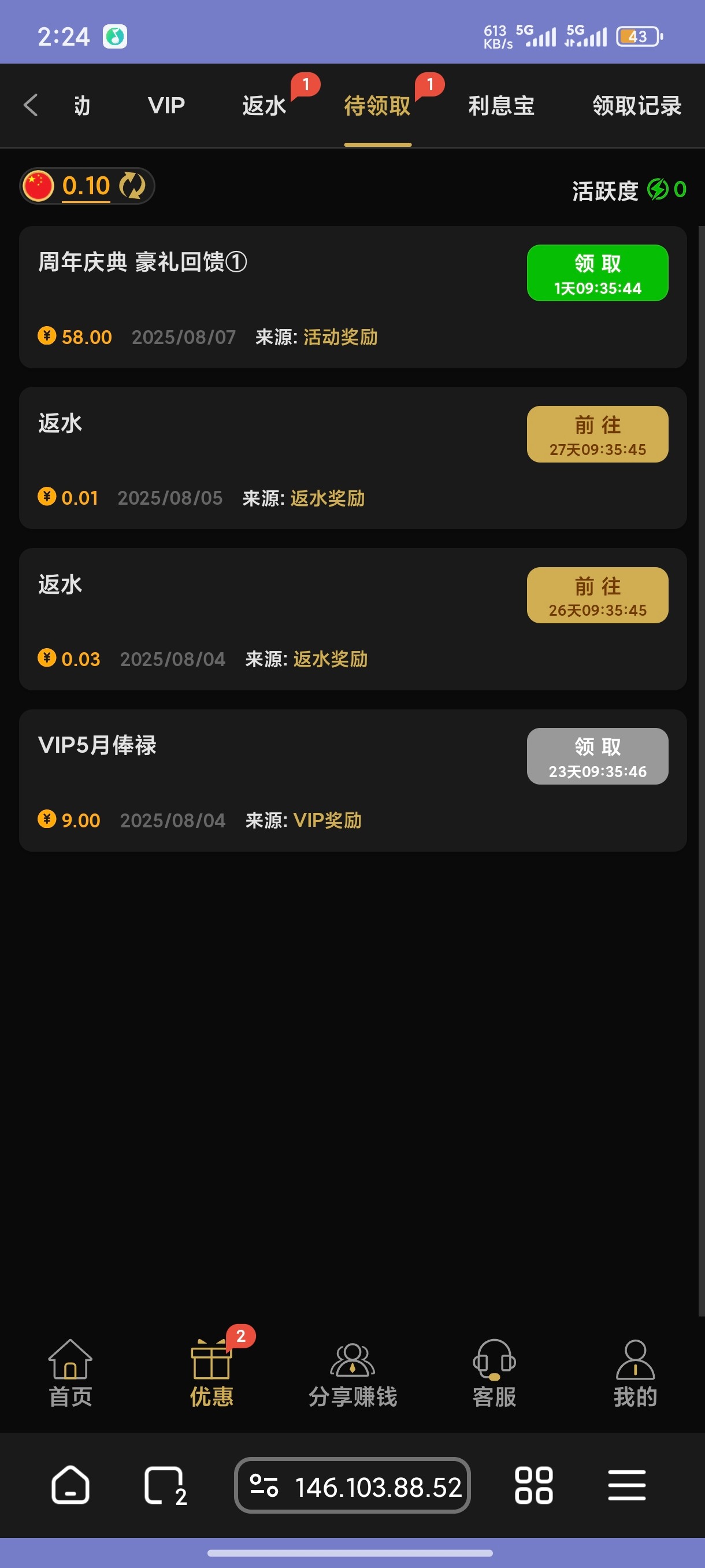Tap 前往 for the 0.01 返水 reward
This screenshot has width=705, height=1568.
coord(597,434)
